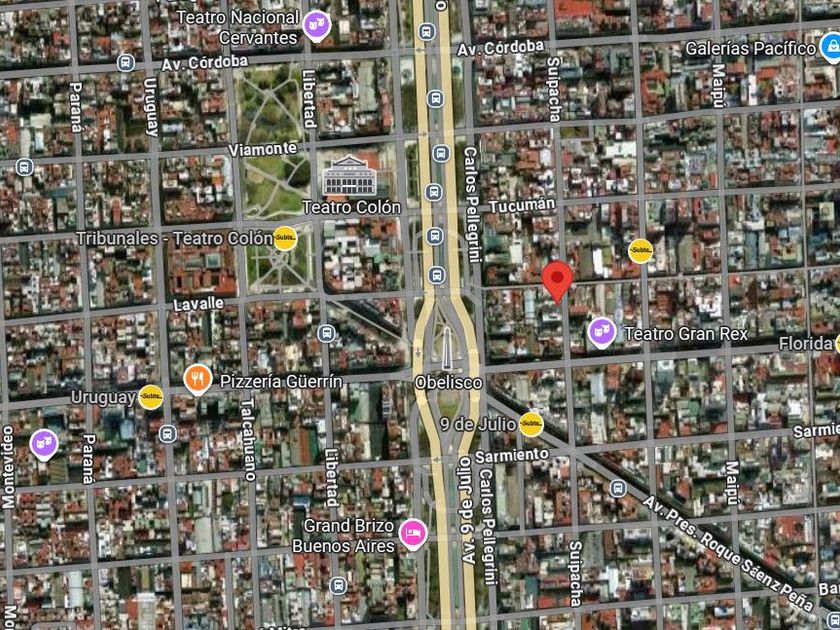Select the Pizzería Güerrin restaurant pin
Viewport: 840px width, 630px height.
coord(198,379)
